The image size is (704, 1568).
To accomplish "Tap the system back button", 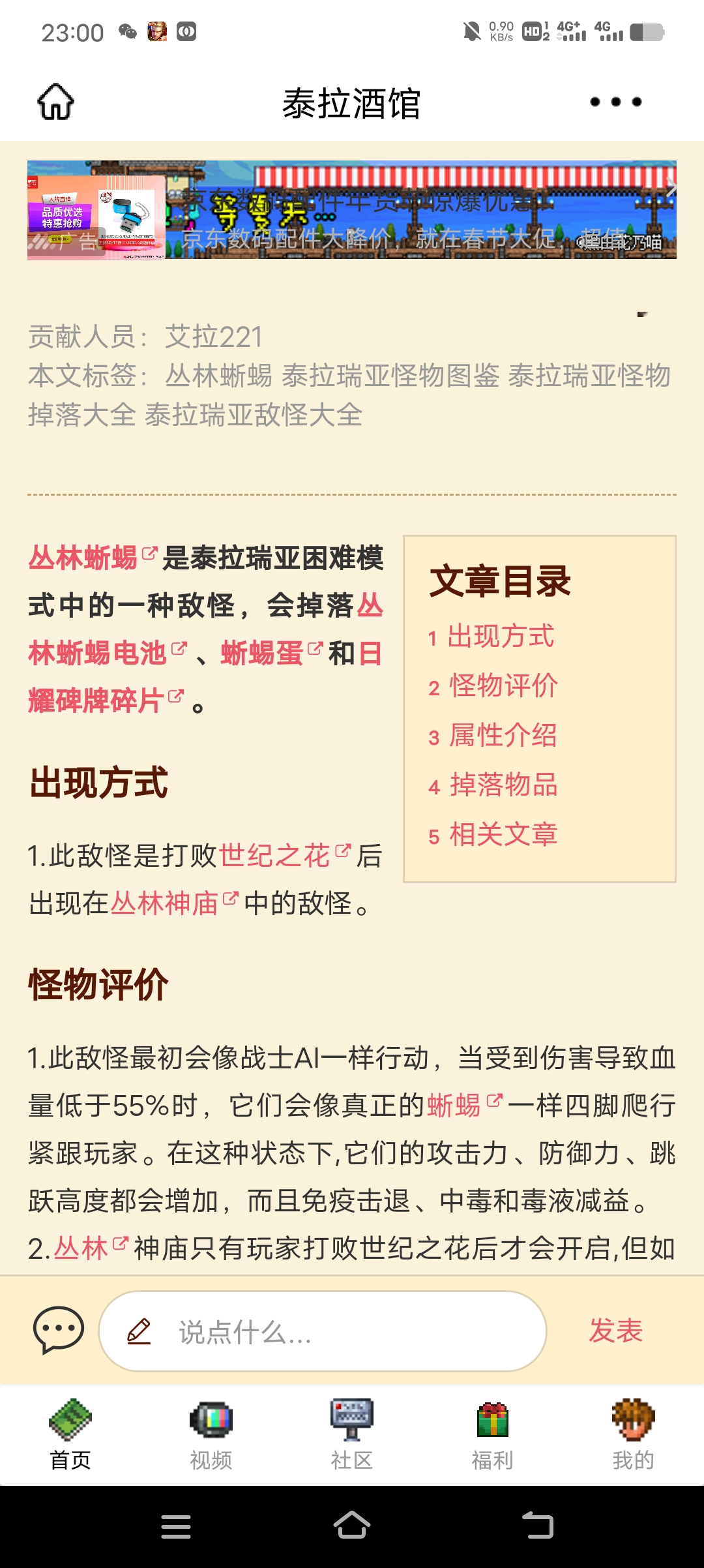I will point(537,1526).
